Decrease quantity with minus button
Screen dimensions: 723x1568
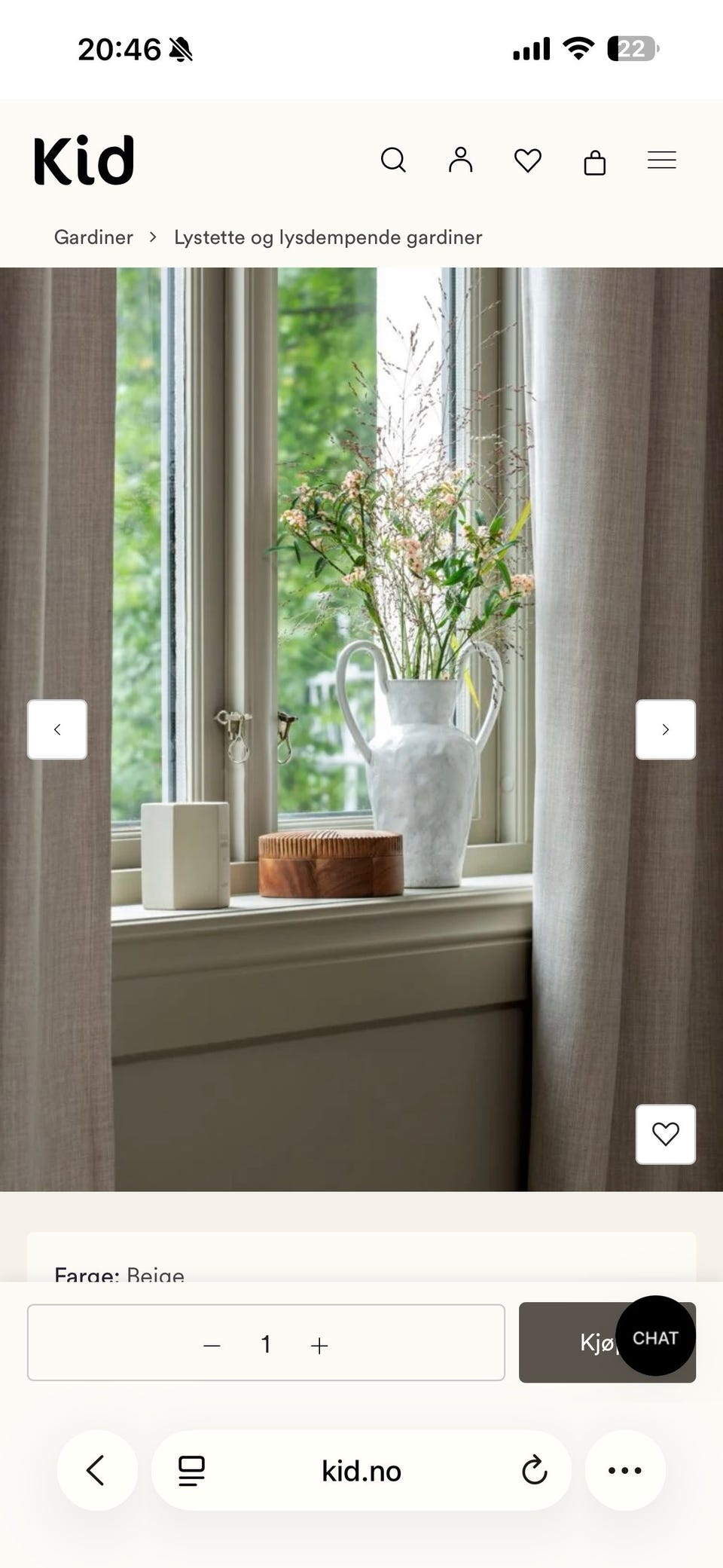coord(212,1345)
